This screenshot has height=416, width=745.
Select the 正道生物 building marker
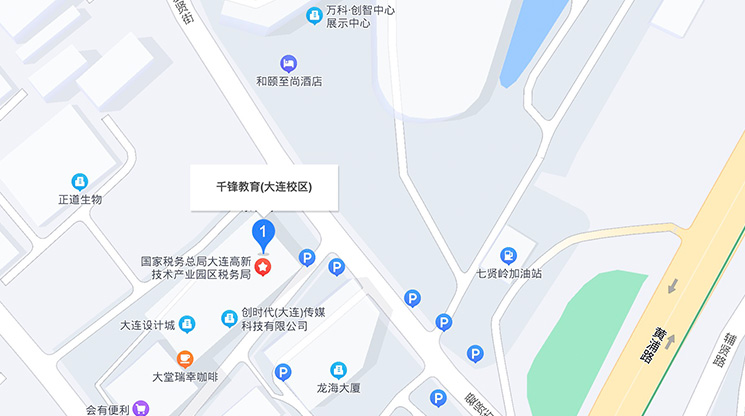80,182
